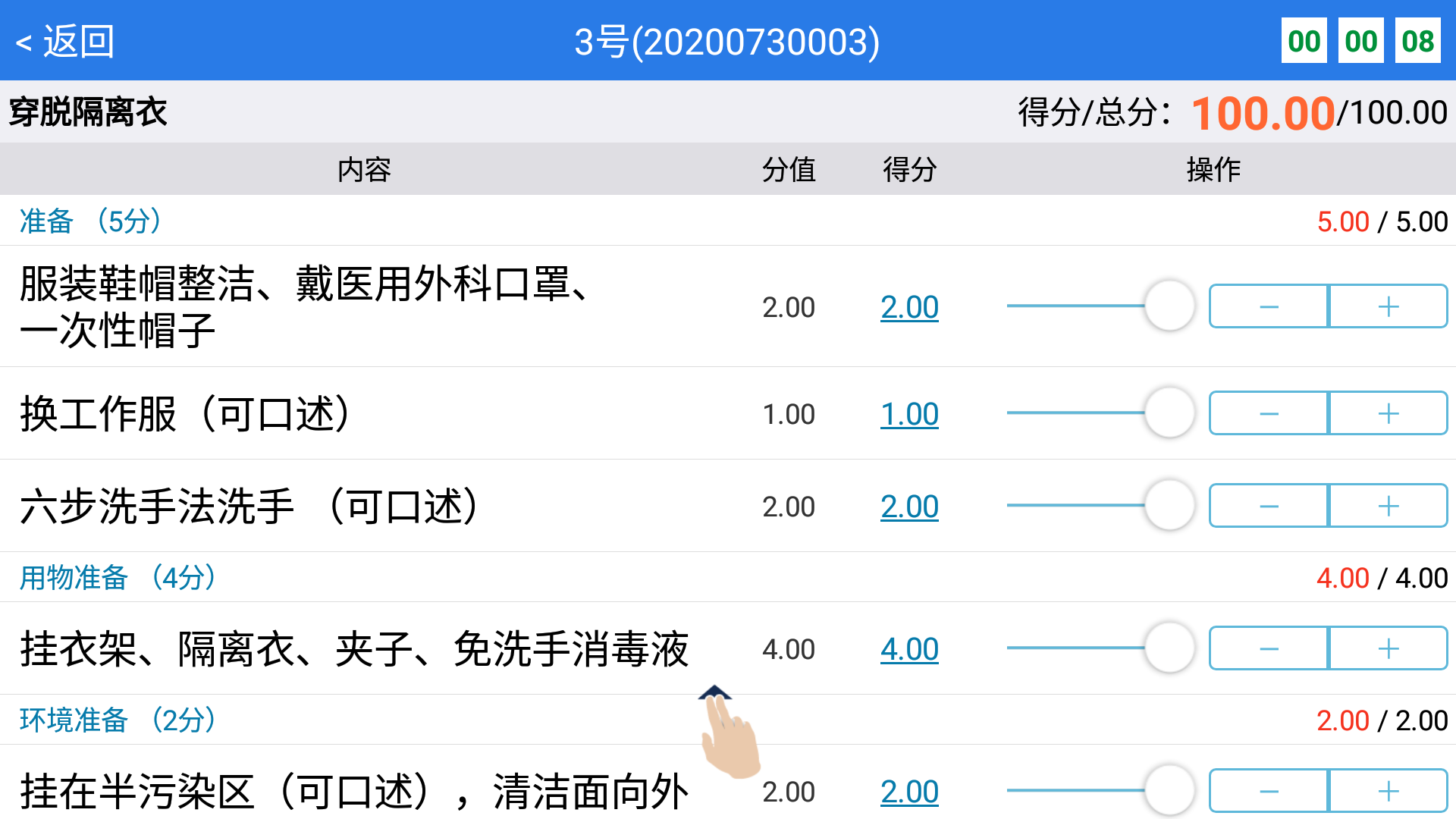Decrease score for 服装鞋帽整洁 with minus
Image resolution: width=1456 pixels, height=819 pixels.
click(x=1269, y=306)
